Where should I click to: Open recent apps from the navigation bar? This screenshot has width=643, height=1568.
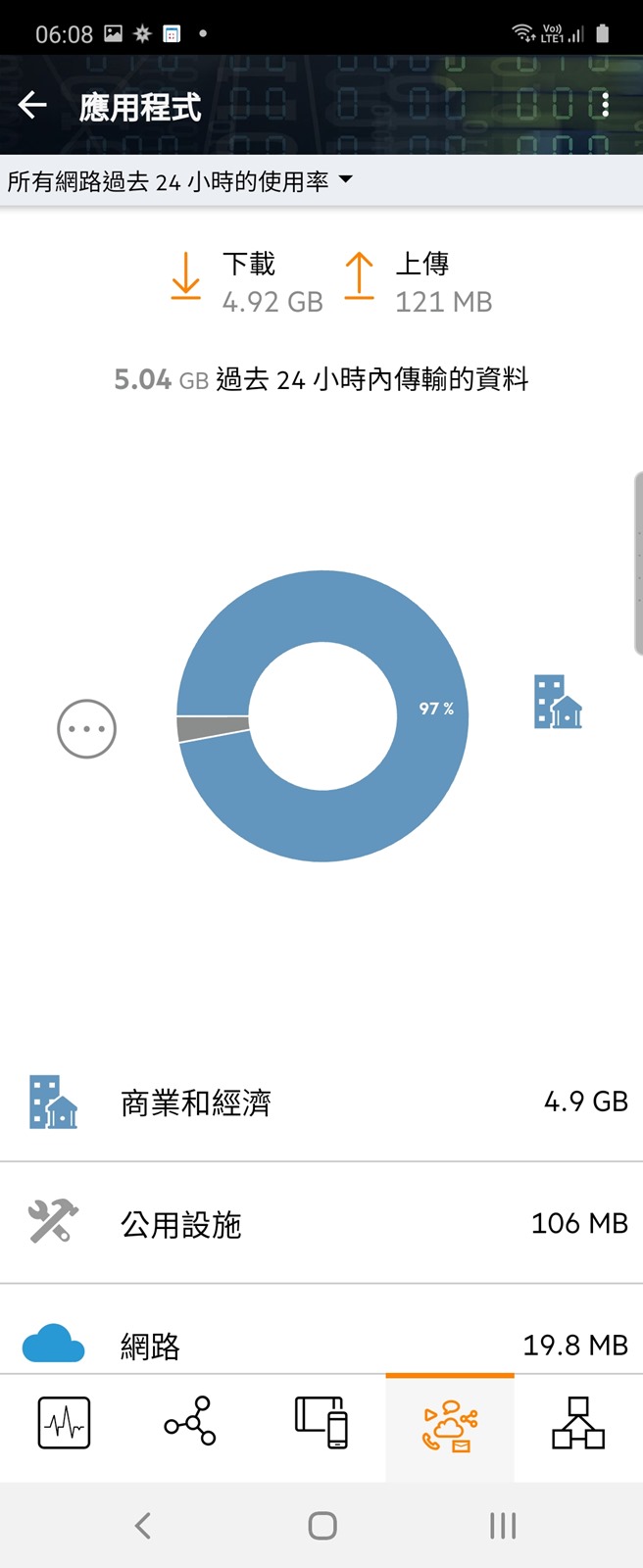[502, 1526]
